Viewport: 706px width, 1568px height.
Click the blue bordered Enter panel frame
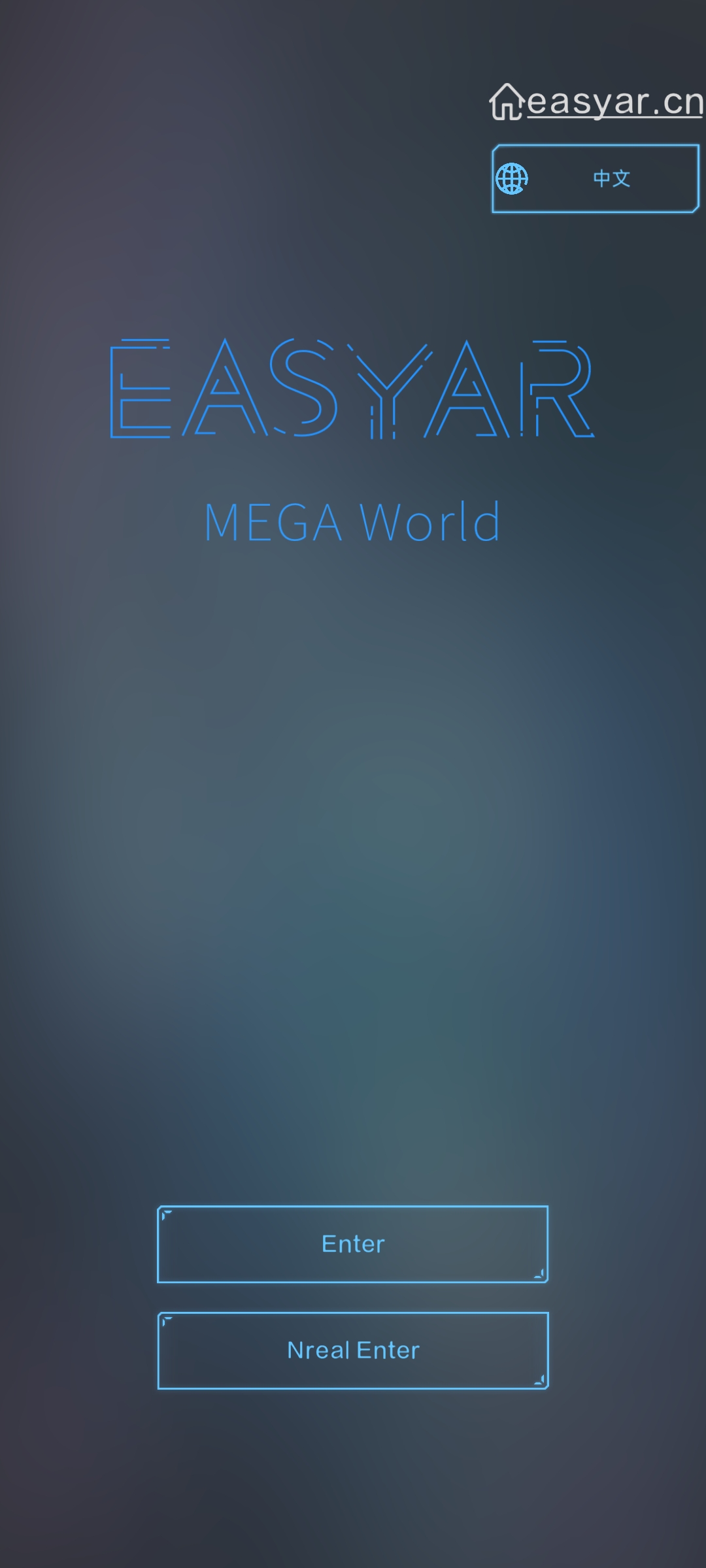(x=352, y=1243)
